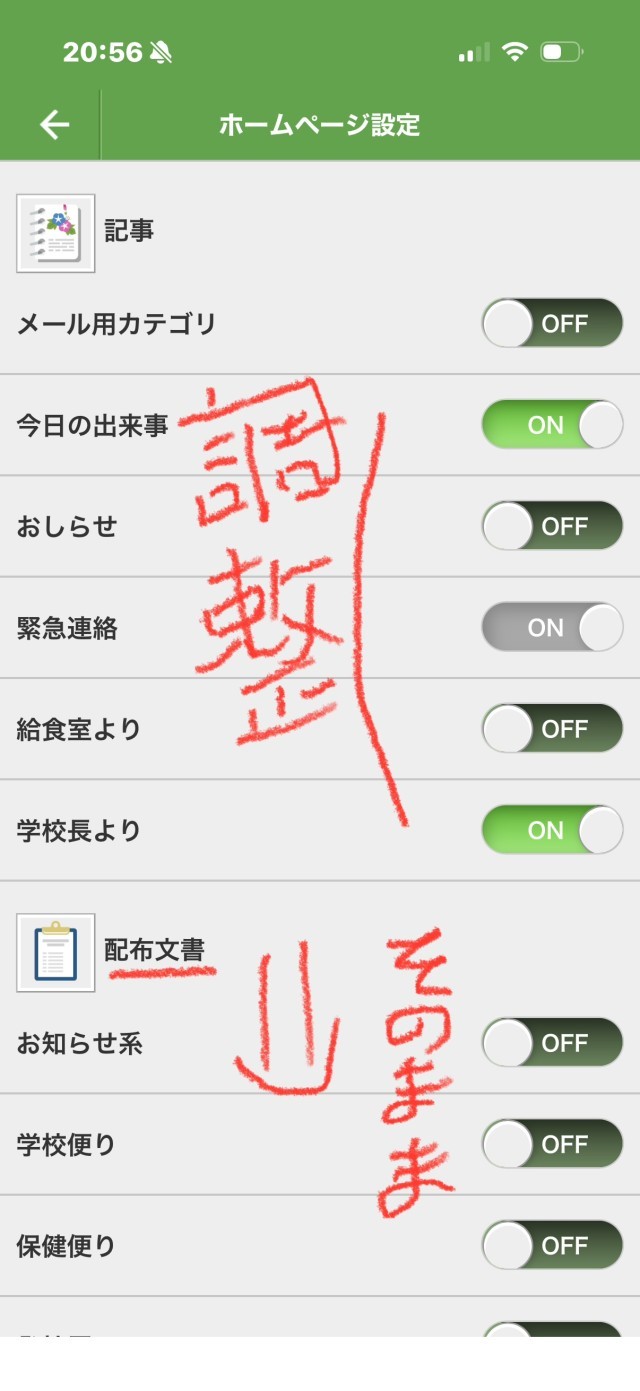
Task: Toggle the 緊急連絡 switch
Action: (x=552, y=628)
